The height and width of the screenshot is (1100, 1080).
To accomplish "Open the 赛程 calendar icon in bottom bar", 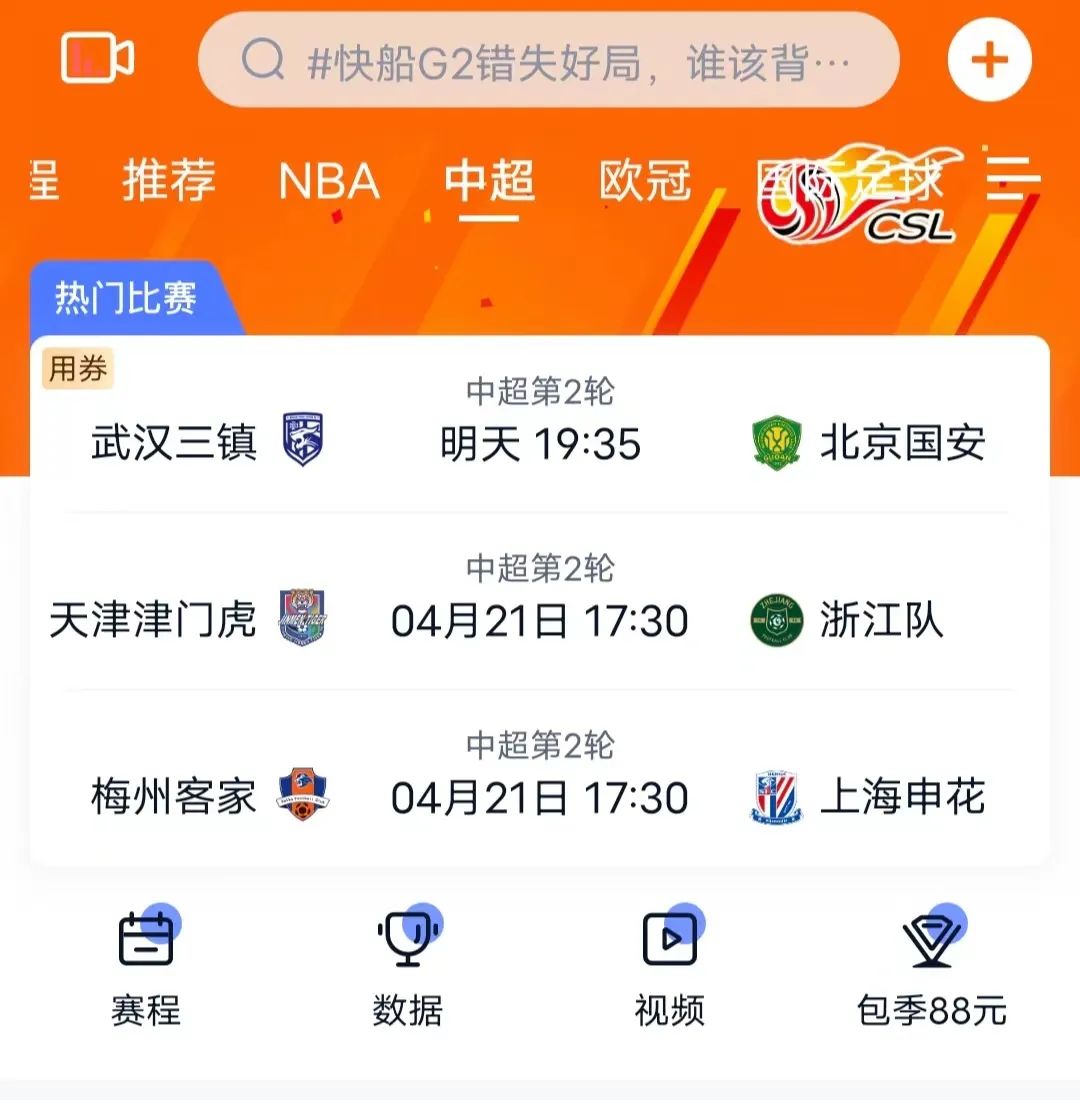I will click(146, 938).
